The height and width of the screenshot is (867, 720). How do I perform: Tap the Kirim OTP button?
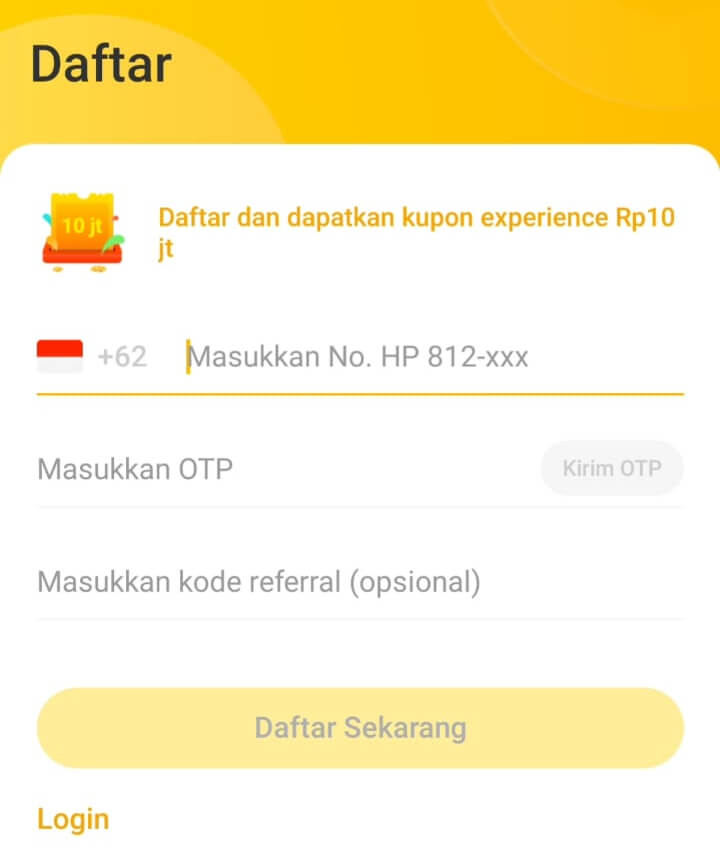coord(612,468)
